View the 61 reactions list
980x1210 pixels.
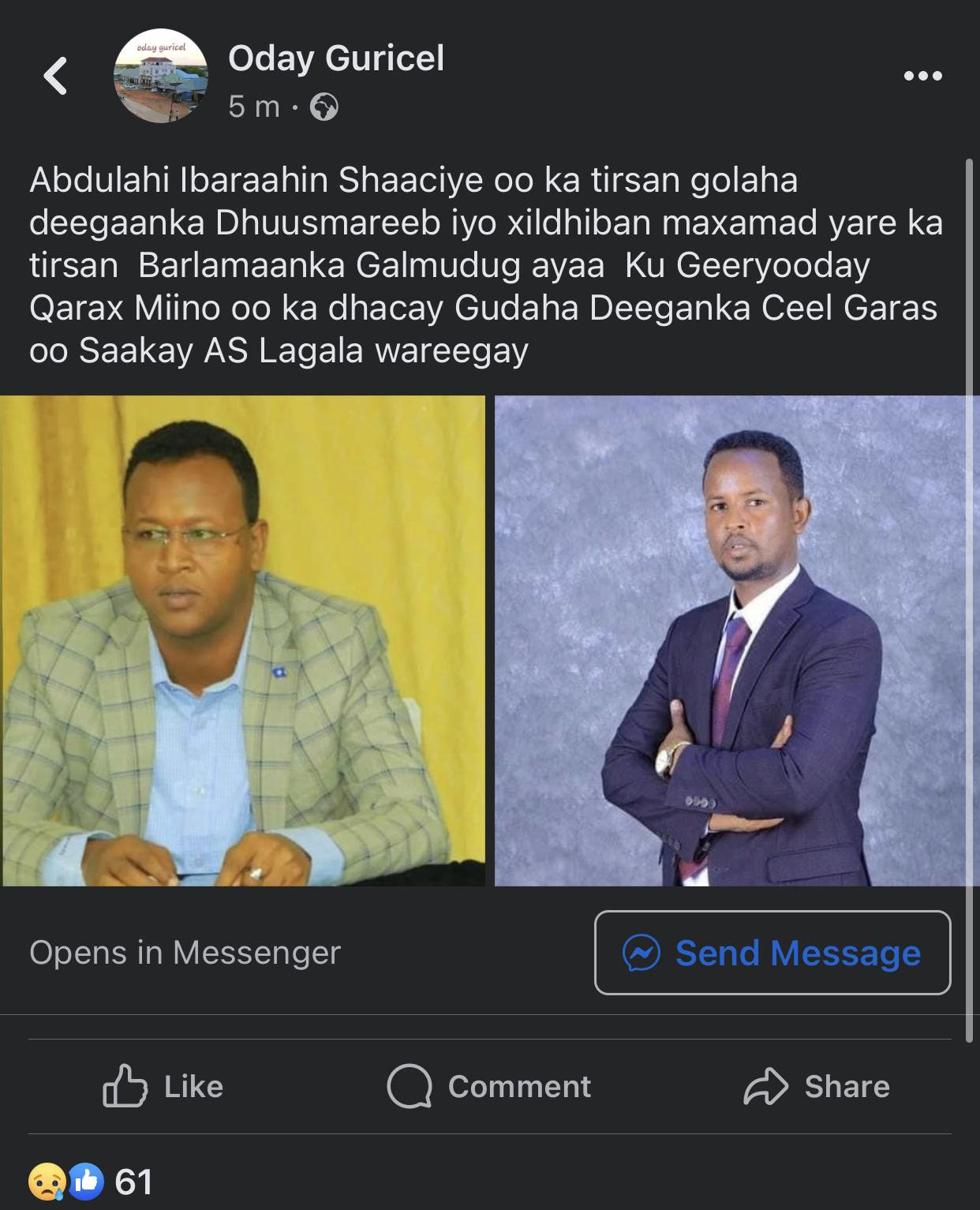point(91,1182)
